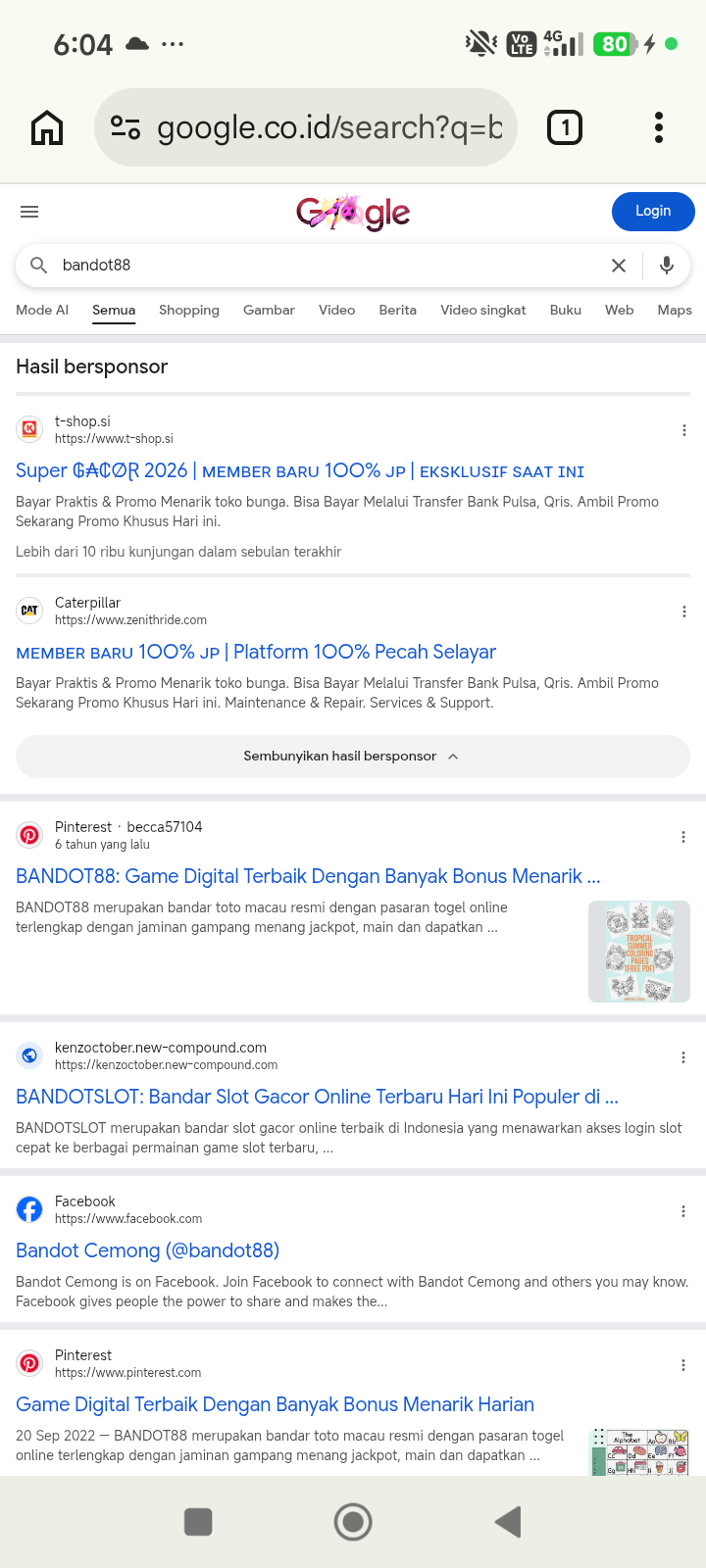Tap the address bar URL
This screenshot has height=1568, width=706.
click(329, 127)
